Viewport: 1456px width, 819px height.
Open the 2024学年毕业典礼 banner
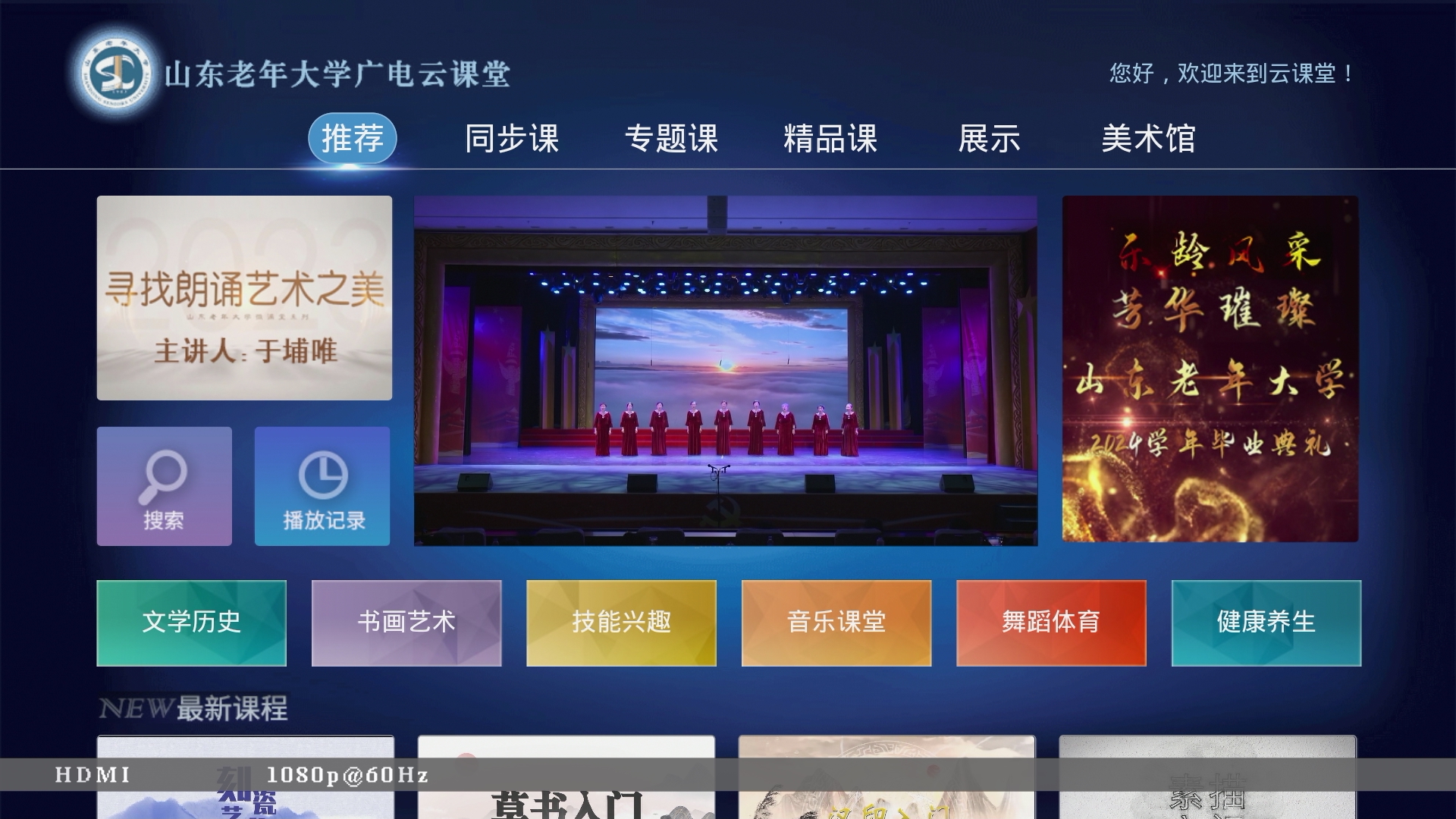click(1210, 369)
